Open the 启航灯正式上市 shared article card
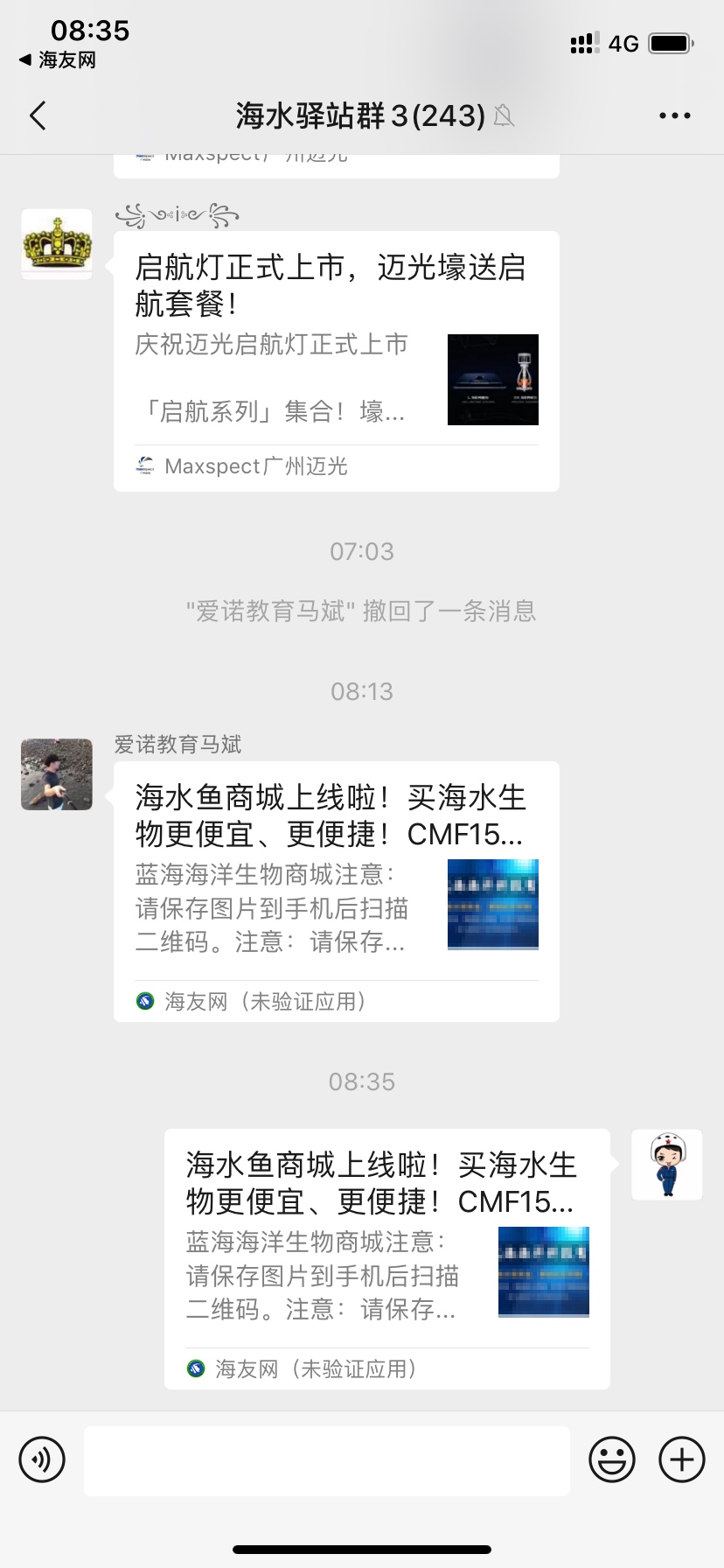 336,360
